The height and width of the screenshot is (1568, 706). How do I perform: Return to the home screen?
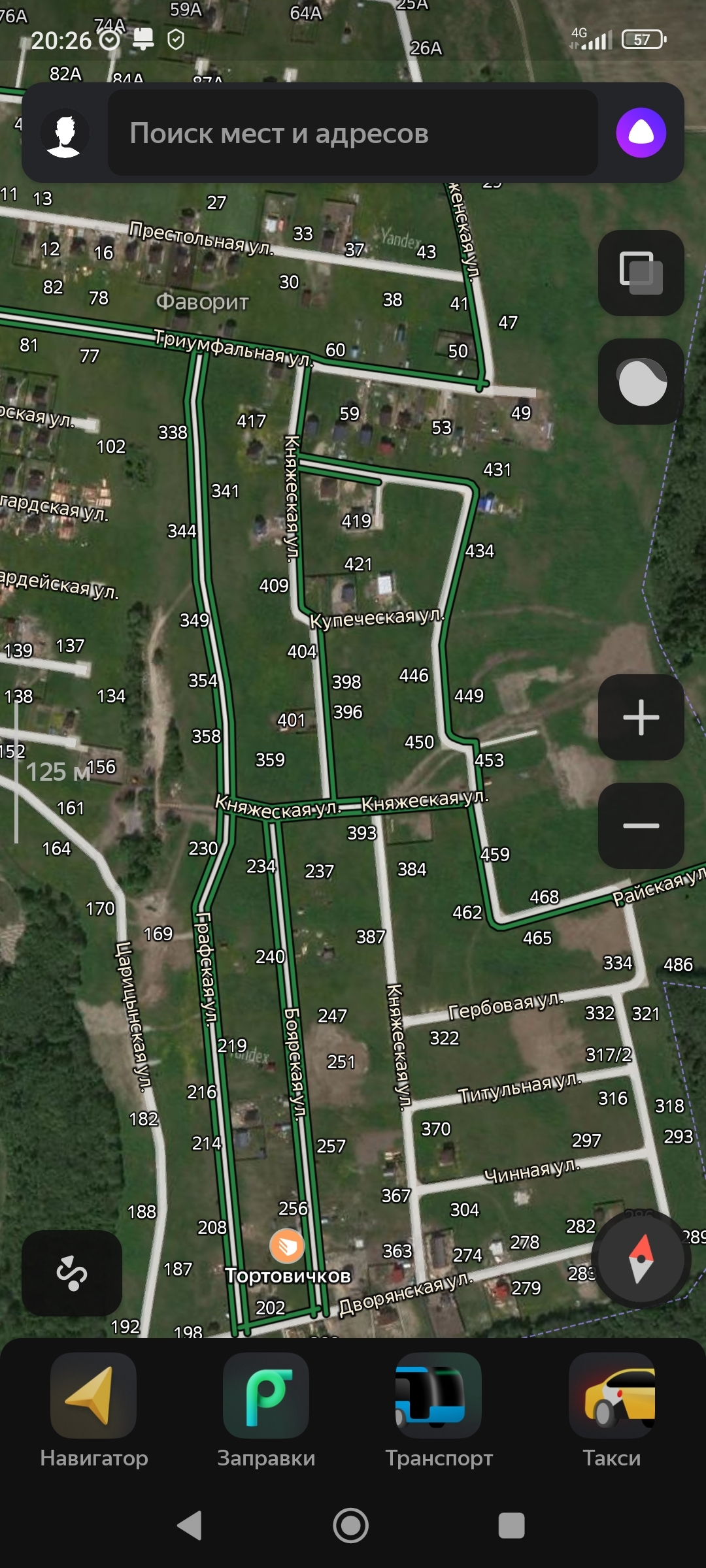click(x=351, y=1526)
